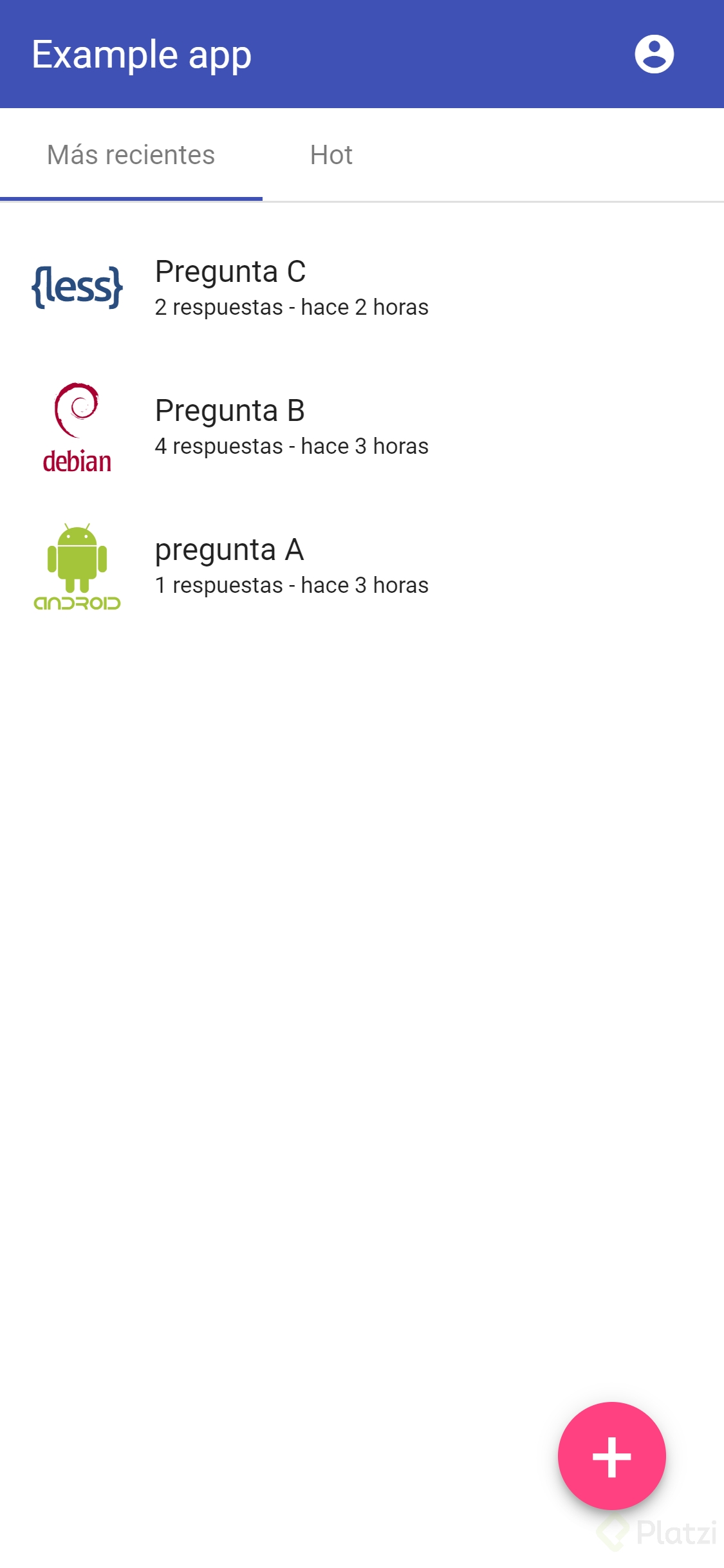Open the question Pregunta B

pyautogui.click(x=230, y=410)
